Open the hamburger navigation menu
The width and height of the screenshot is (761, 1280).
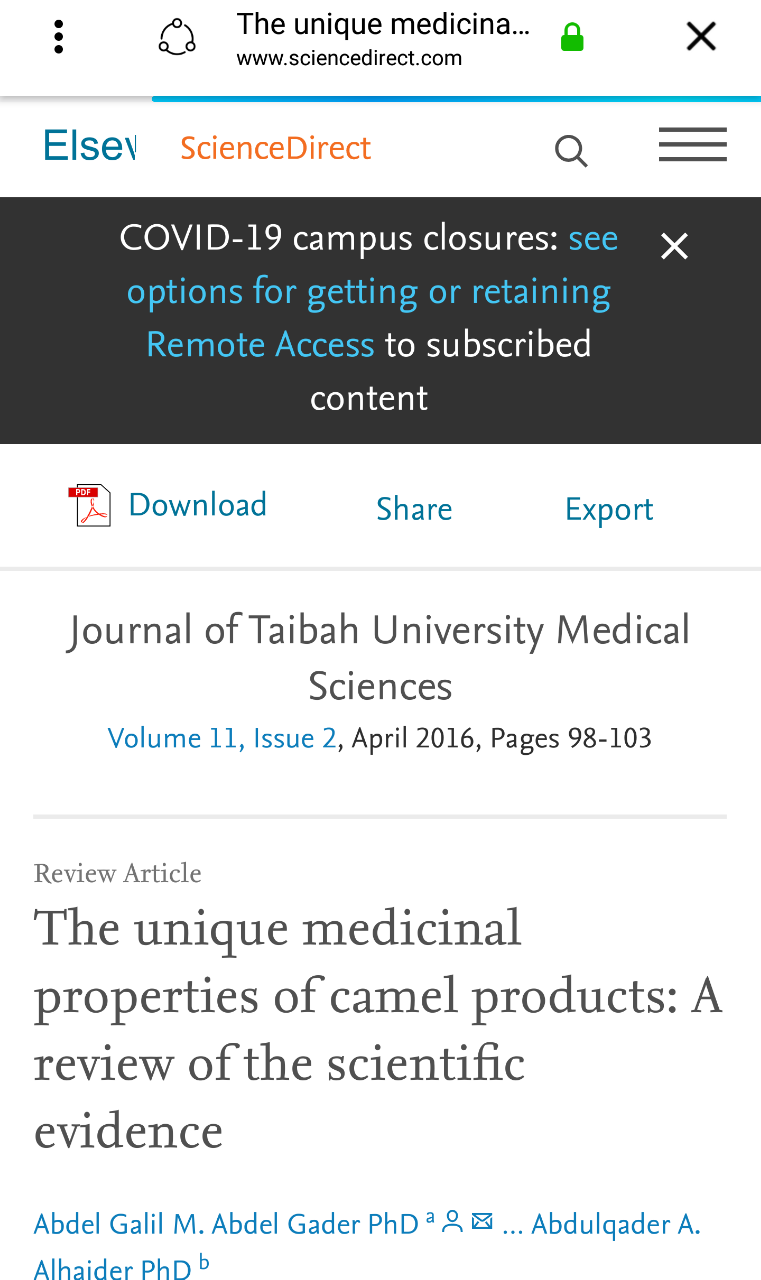pos(693,145)
